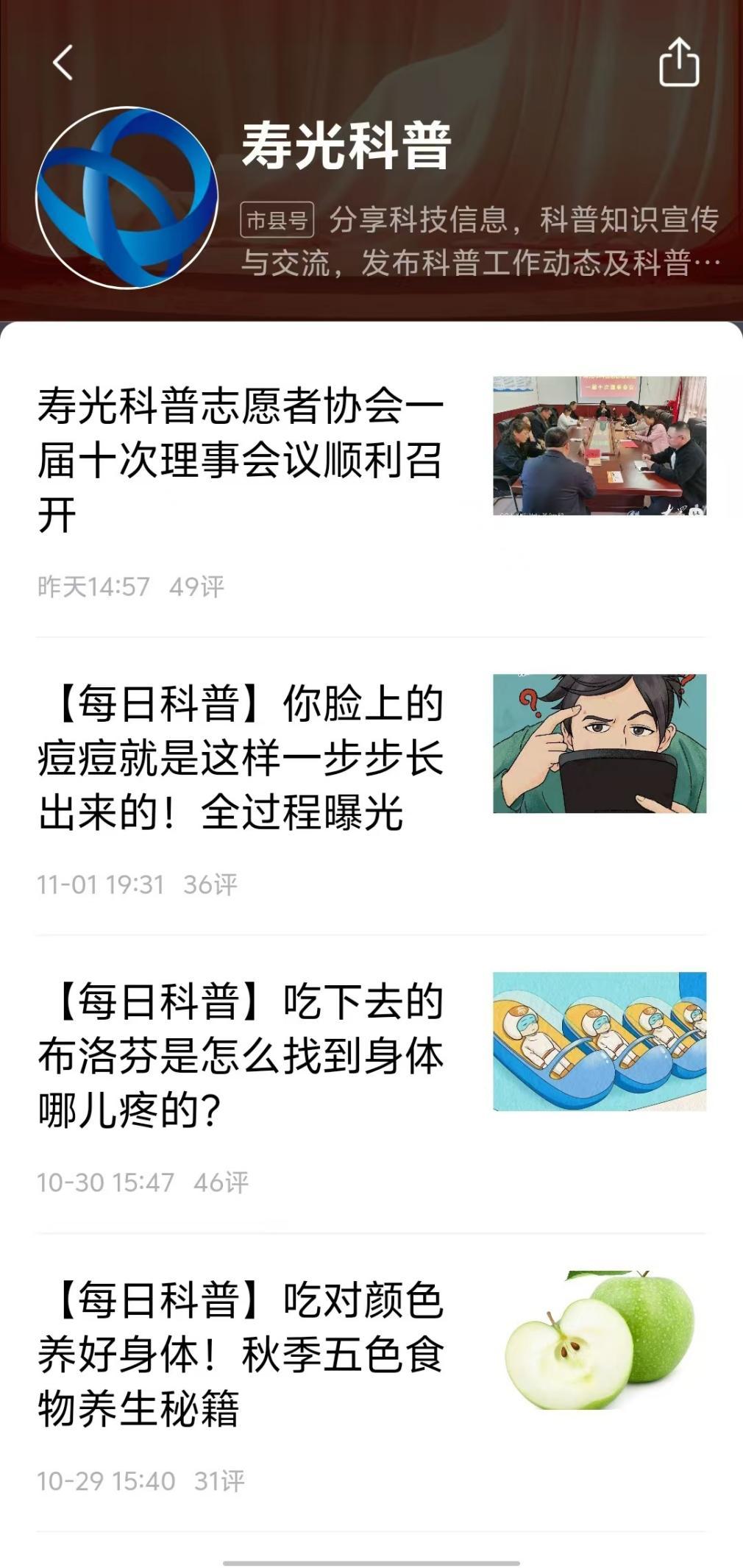This screenshot has width=743, height=1568.
Task: Open the article about 脸上的痘痘
Action: (x=241, y=758)
